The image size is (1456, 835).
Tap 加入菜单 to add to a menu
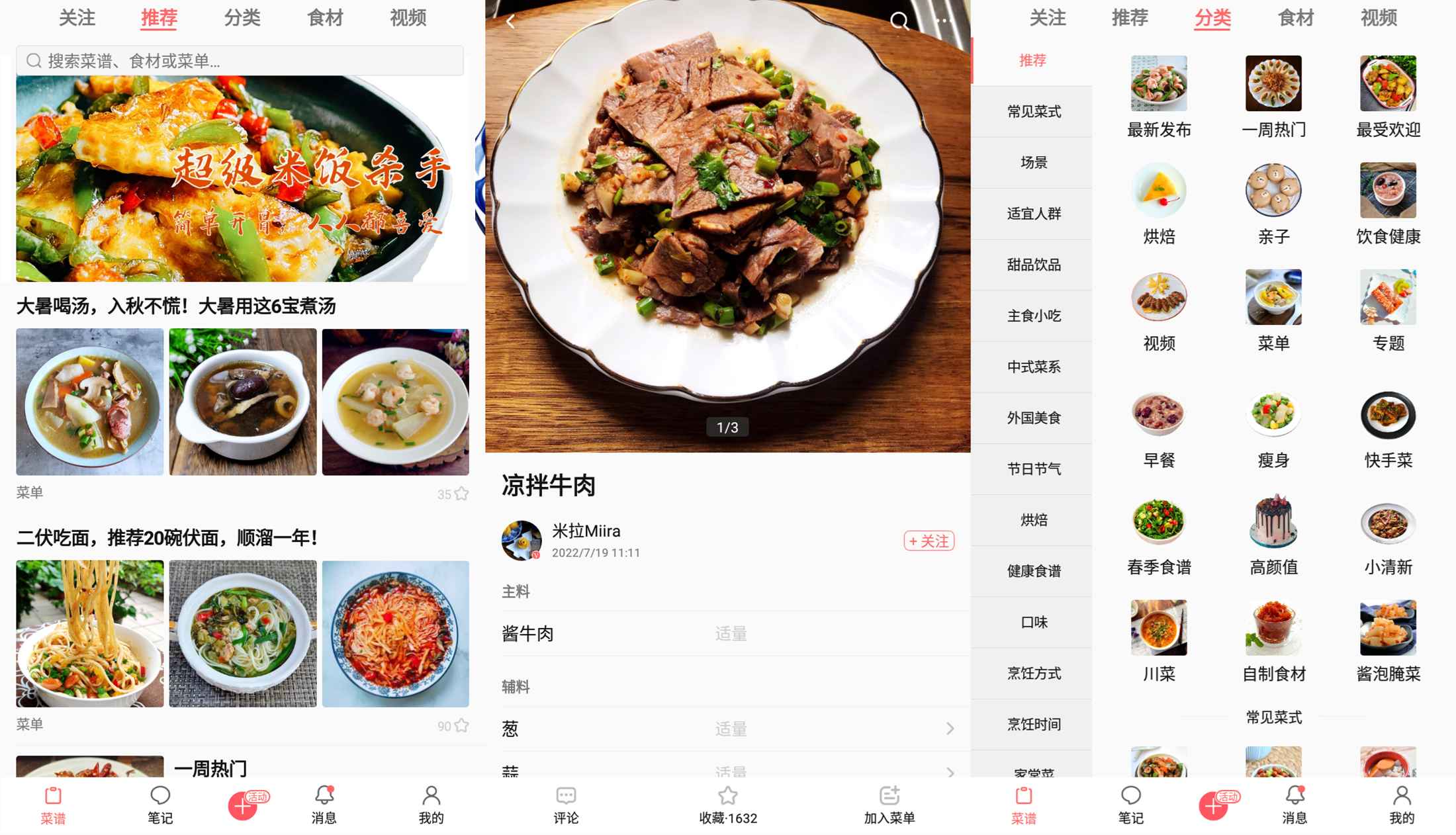click(889, 804)
